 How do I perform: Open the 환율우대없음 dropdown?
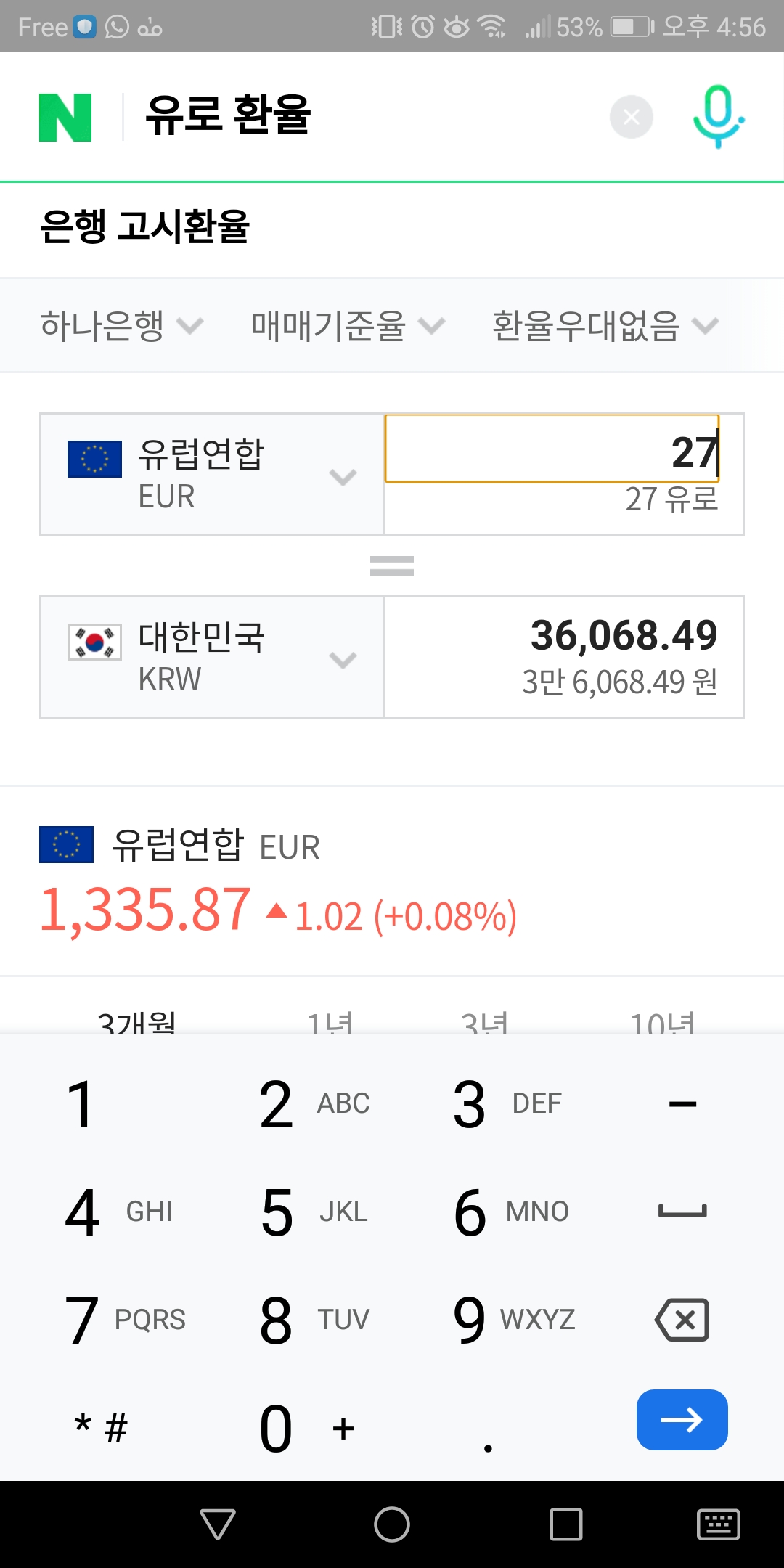(605, 325)
